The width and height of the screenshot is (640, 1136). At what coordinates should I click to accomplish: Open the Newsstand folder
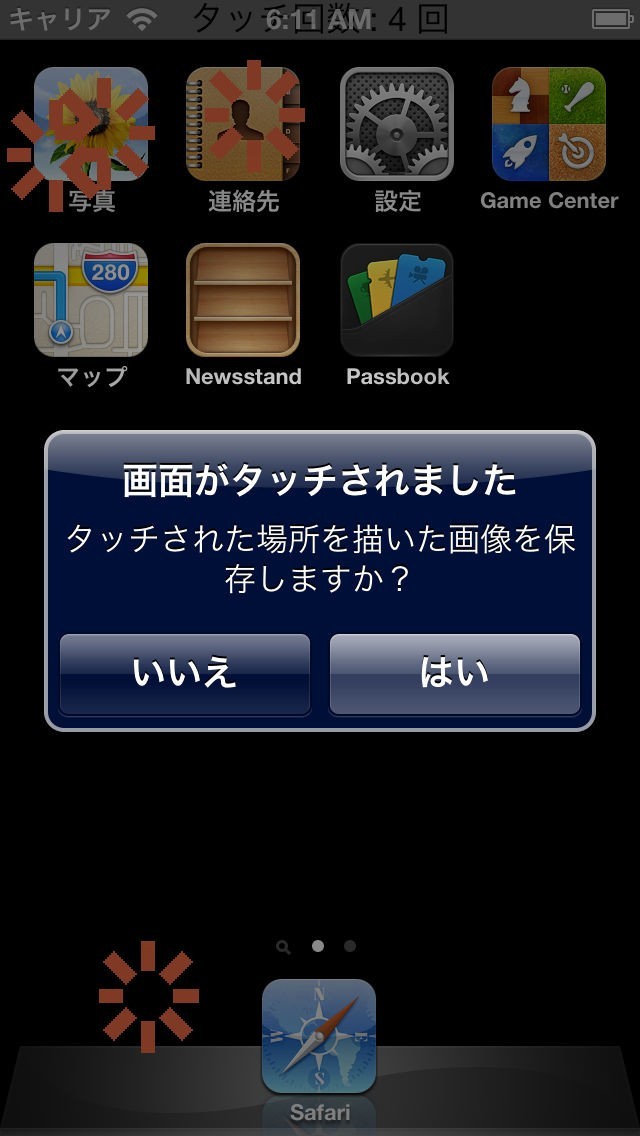pos(243,300)
